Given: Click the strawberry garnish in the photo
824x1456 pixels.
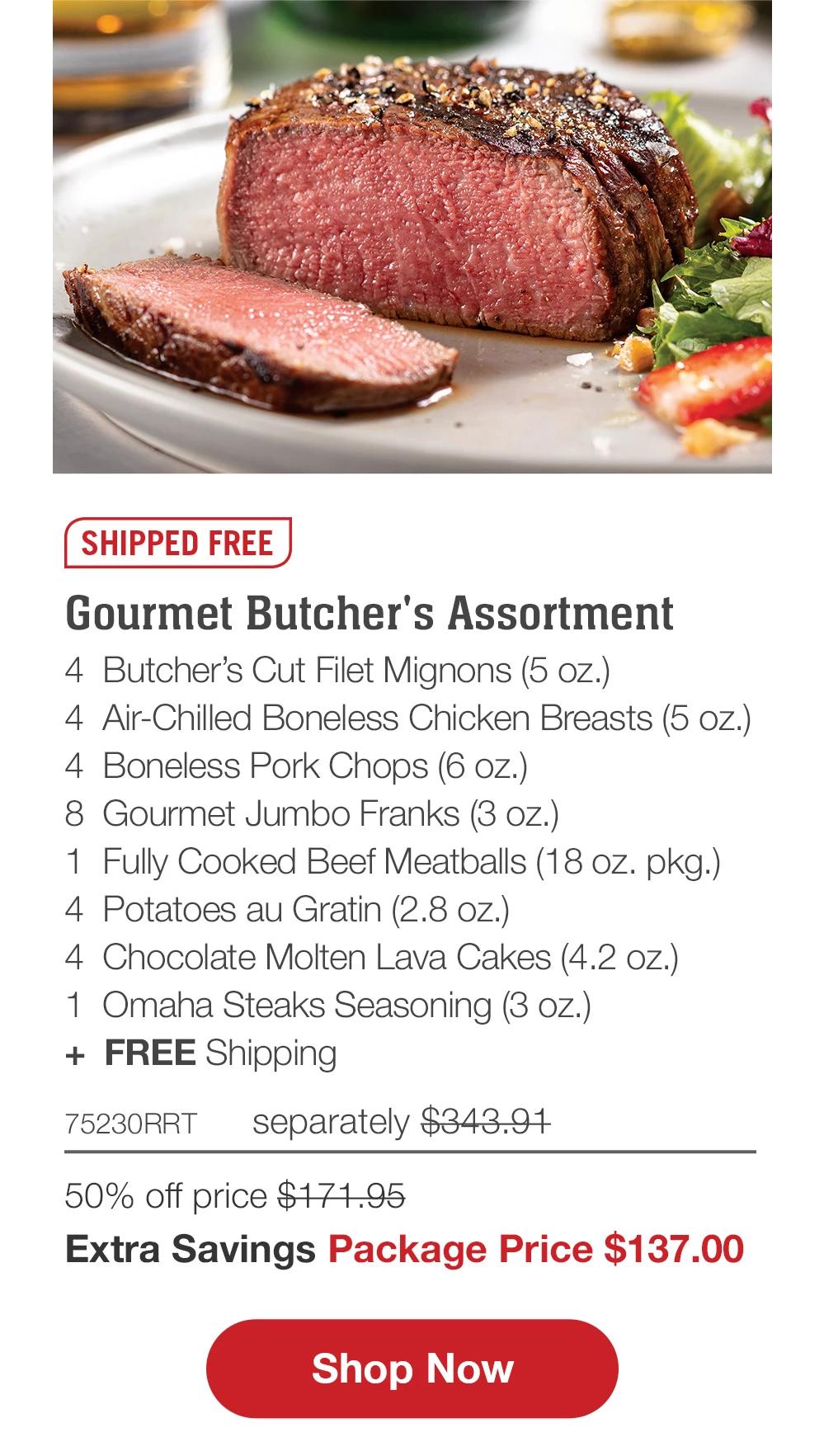Looking at the screenshot, I should pyautogui.click(x=717, y=388).
